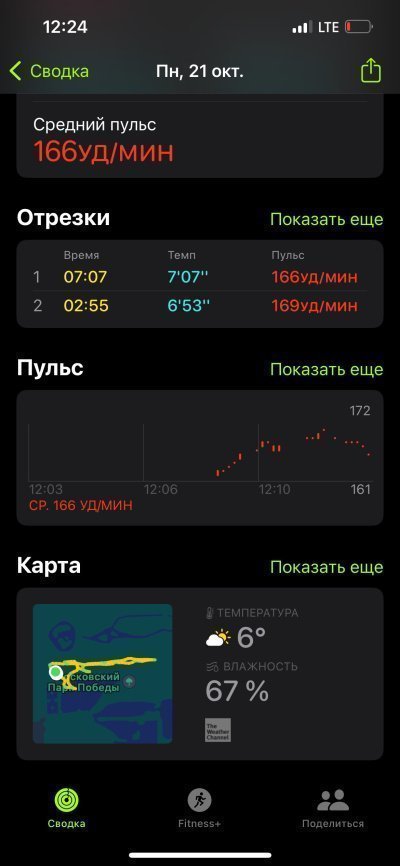
Task: Open The Weather Channel attribution logo
Action: click(218, 730)
